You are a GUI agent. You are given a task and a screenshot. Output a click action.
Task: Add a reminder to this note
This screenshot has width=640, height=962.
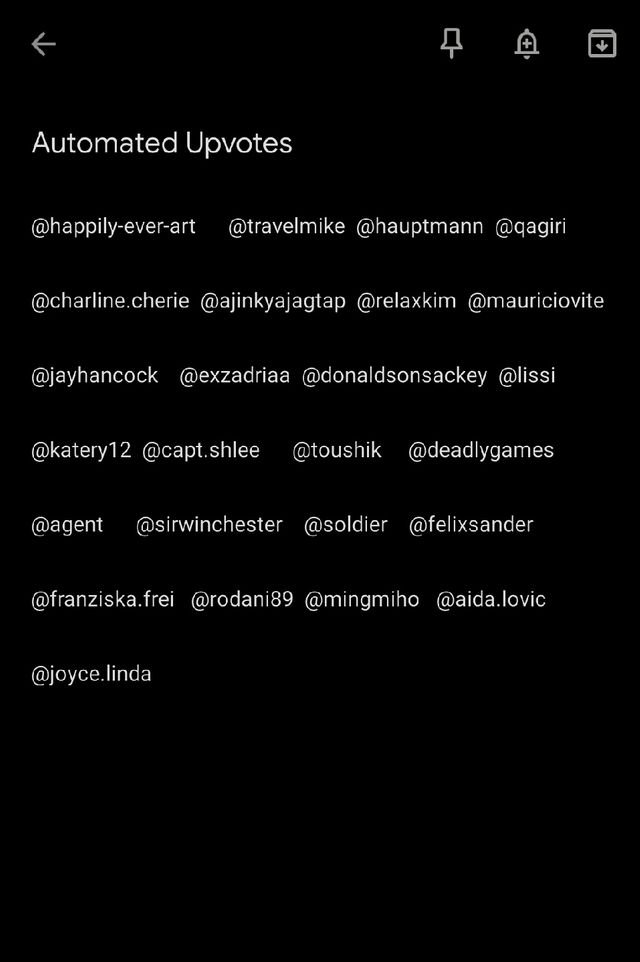527,44
